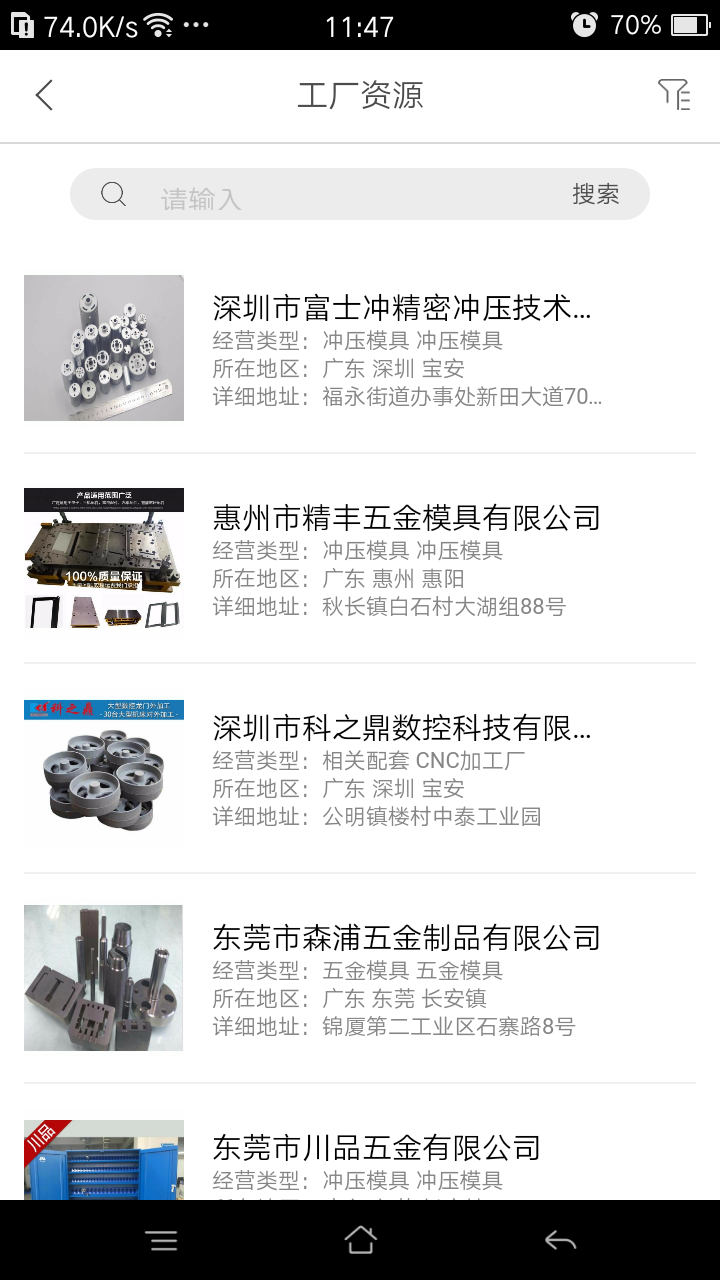Open the system recent apps menu

161,1241
